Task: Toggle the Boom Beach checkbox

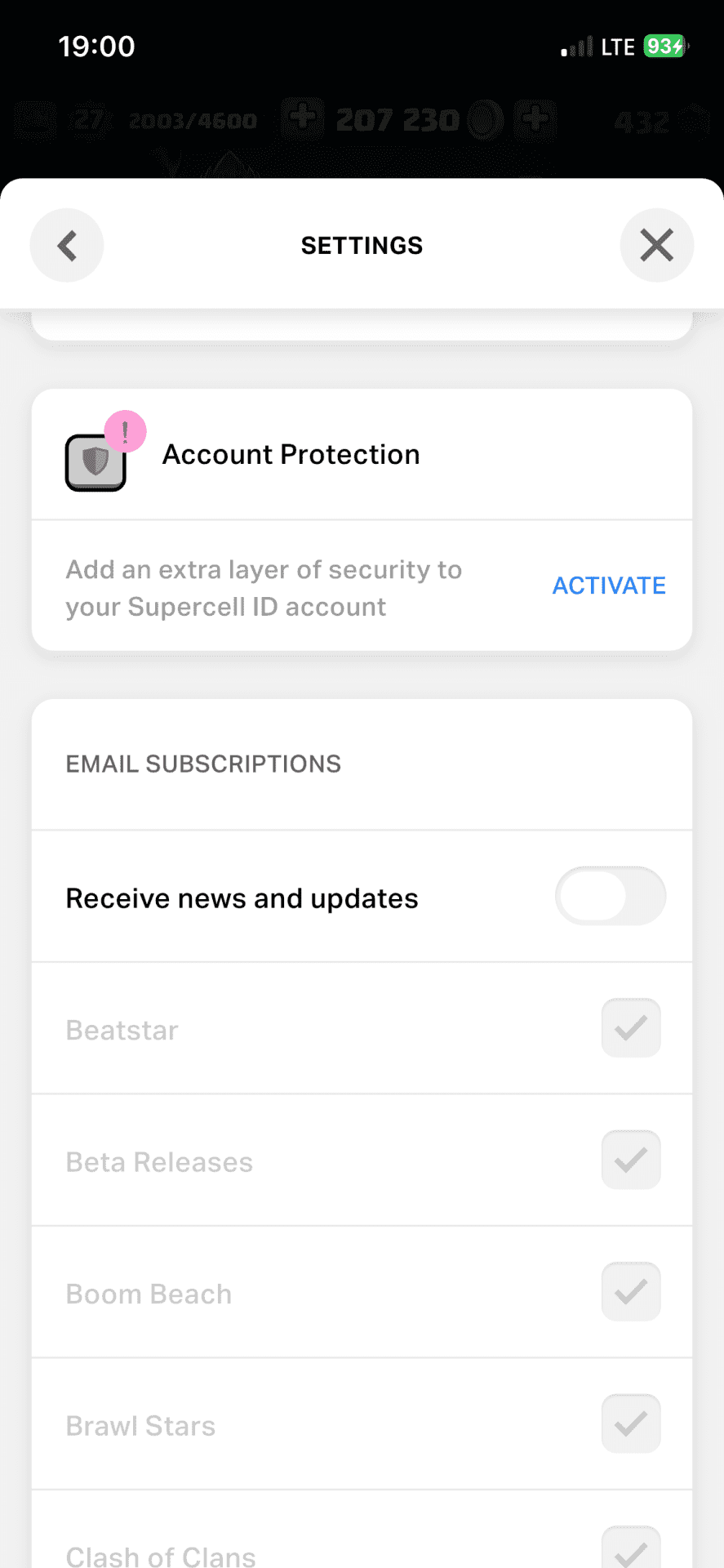Action: coord(631,1292)
